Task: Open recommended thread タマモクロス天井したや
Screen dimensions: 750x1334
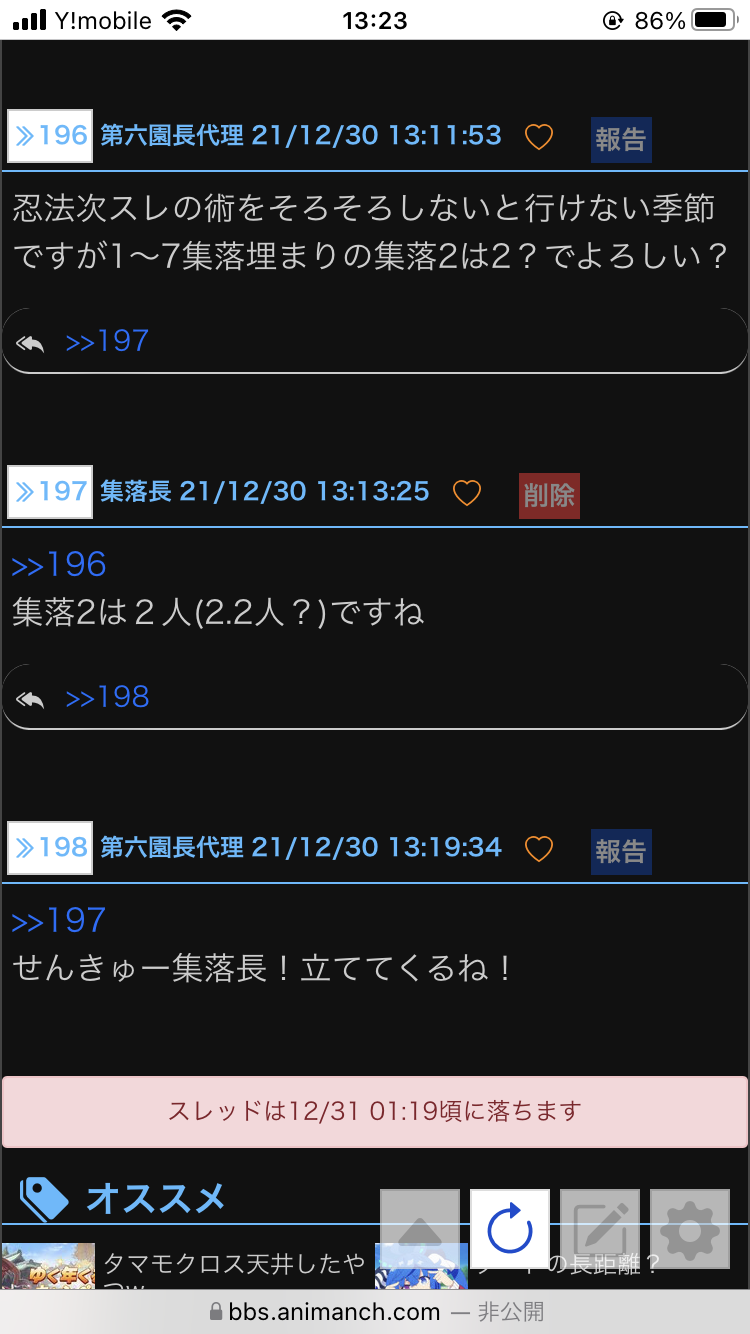Action: coord(233,1265)
